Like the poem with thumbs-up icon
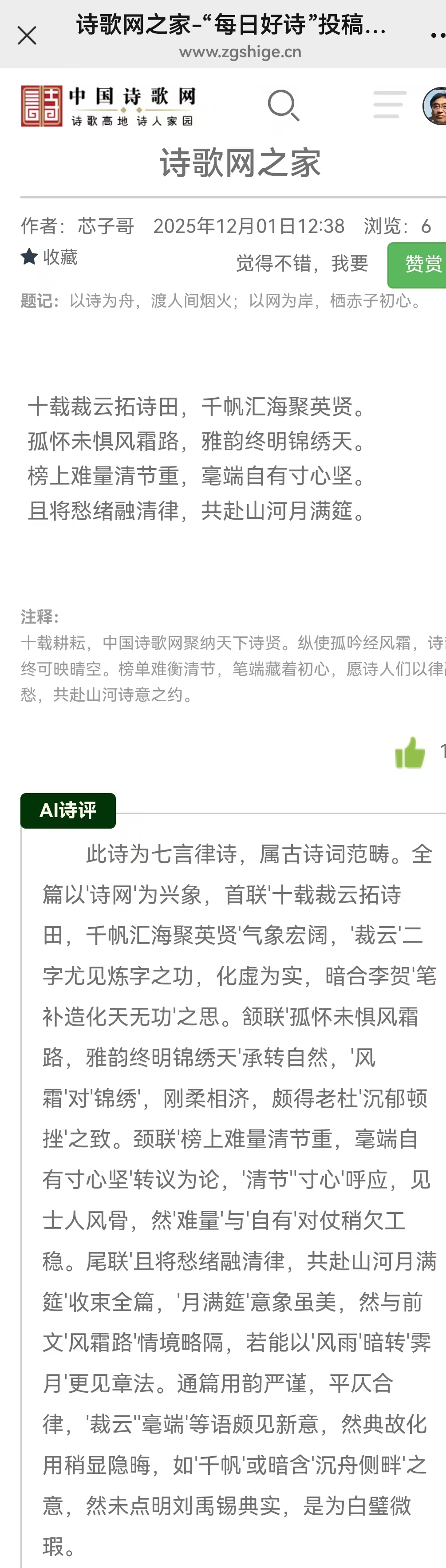 (410, 752)
